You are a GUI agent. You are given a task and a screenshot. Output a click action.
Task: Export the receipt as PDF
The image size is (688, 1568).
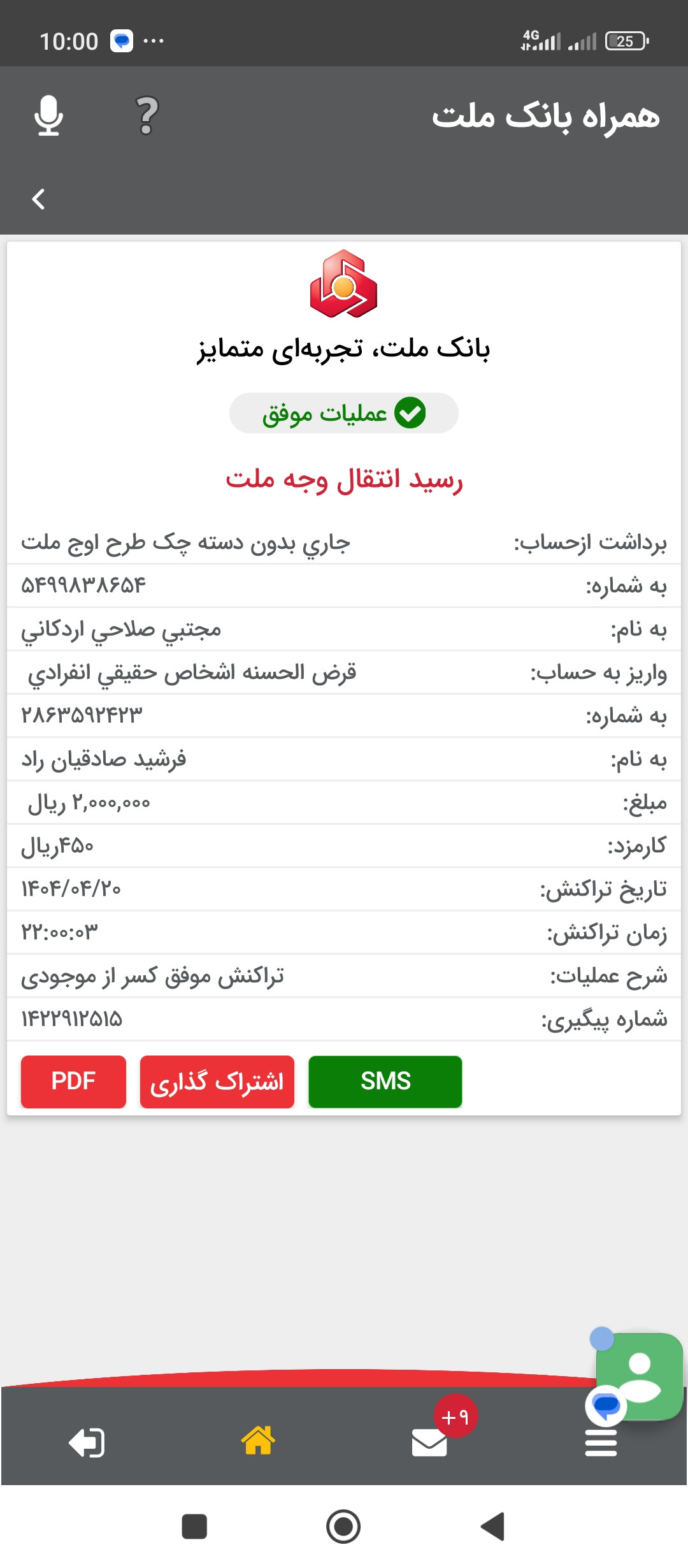(x=73, y=1082)
